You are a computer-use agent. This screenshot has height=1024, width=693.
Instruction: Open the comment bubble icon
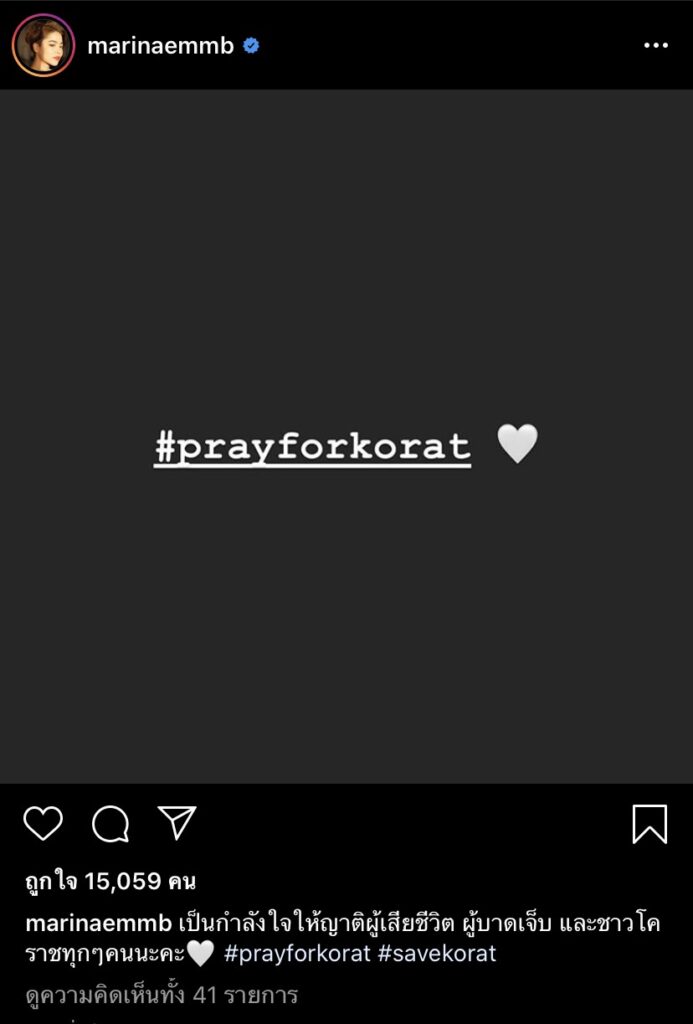point(110,824)
